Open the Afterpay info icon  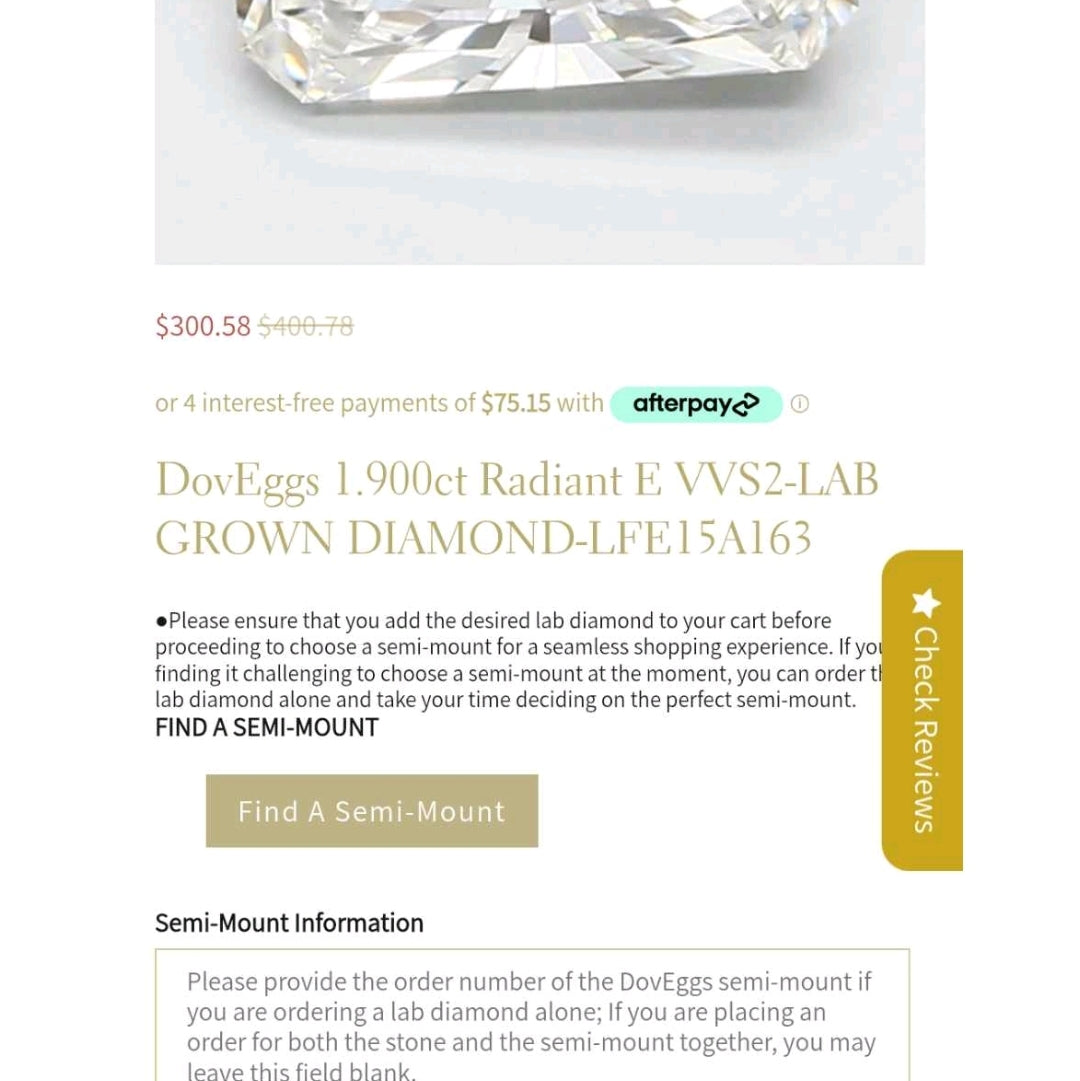(800, 404)
